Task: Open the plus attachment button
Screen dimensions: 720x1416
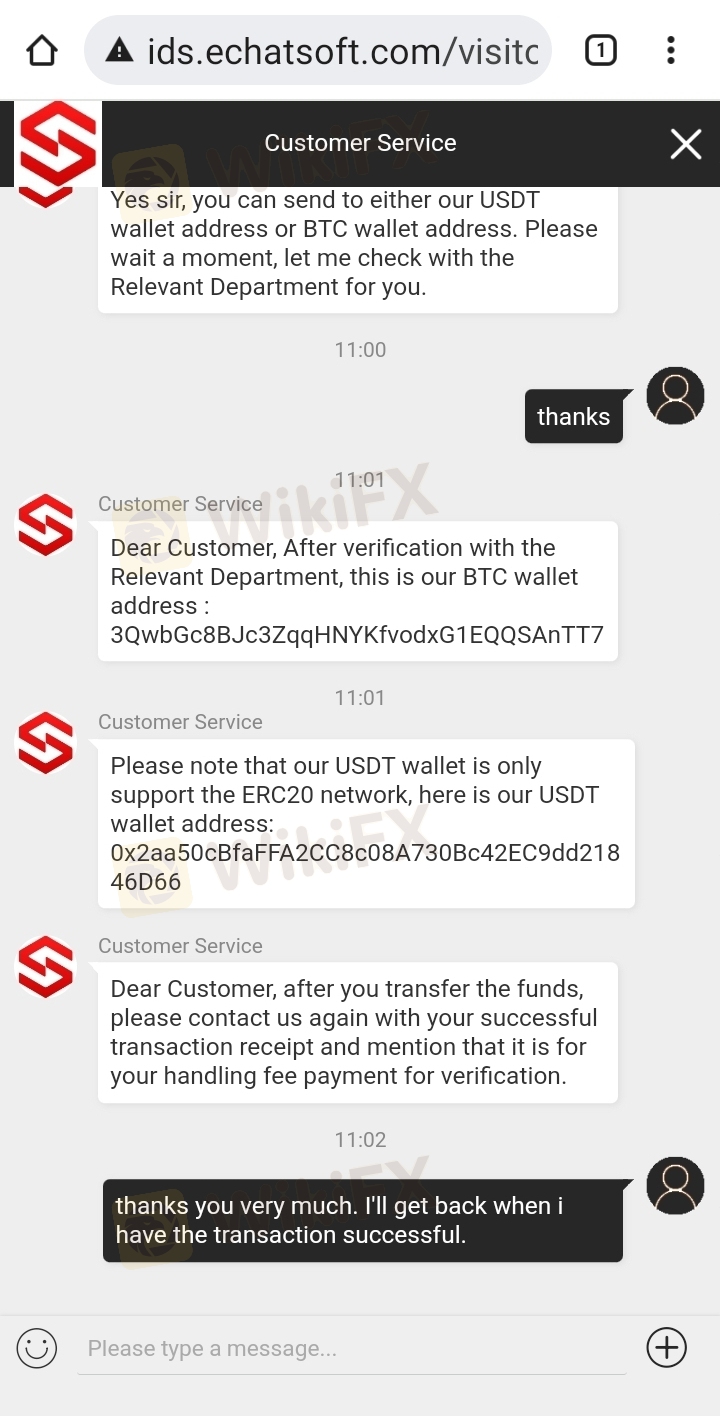Action: click(x=667, y=1348)
